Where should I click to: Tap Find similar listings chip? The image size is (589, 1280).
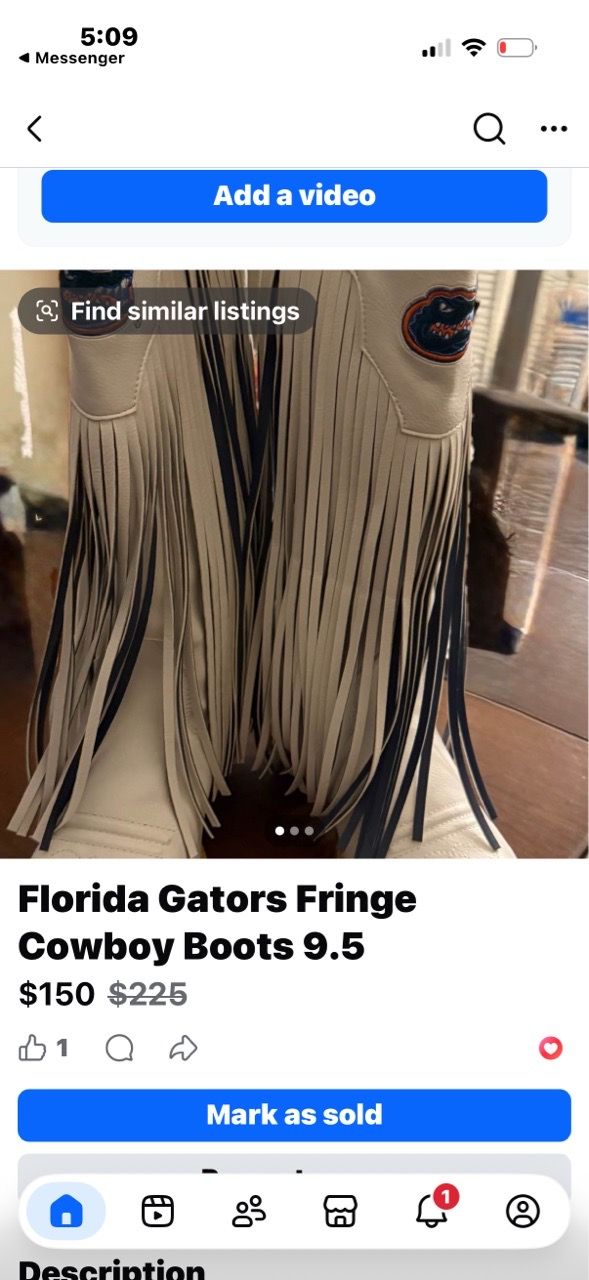pos(167,311)
